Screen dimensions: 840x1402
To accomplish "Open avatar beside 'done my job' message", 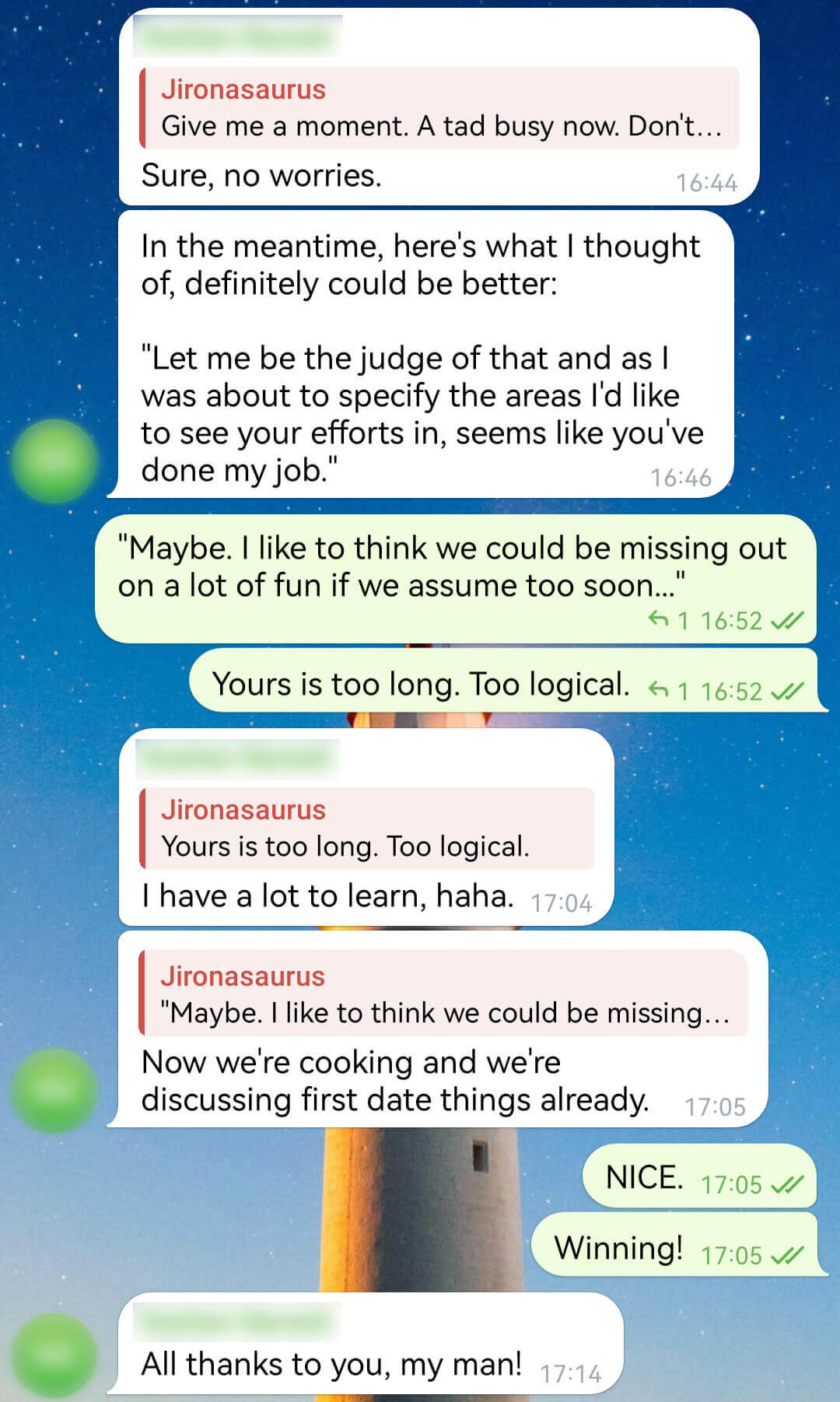I will click(54, 461).
